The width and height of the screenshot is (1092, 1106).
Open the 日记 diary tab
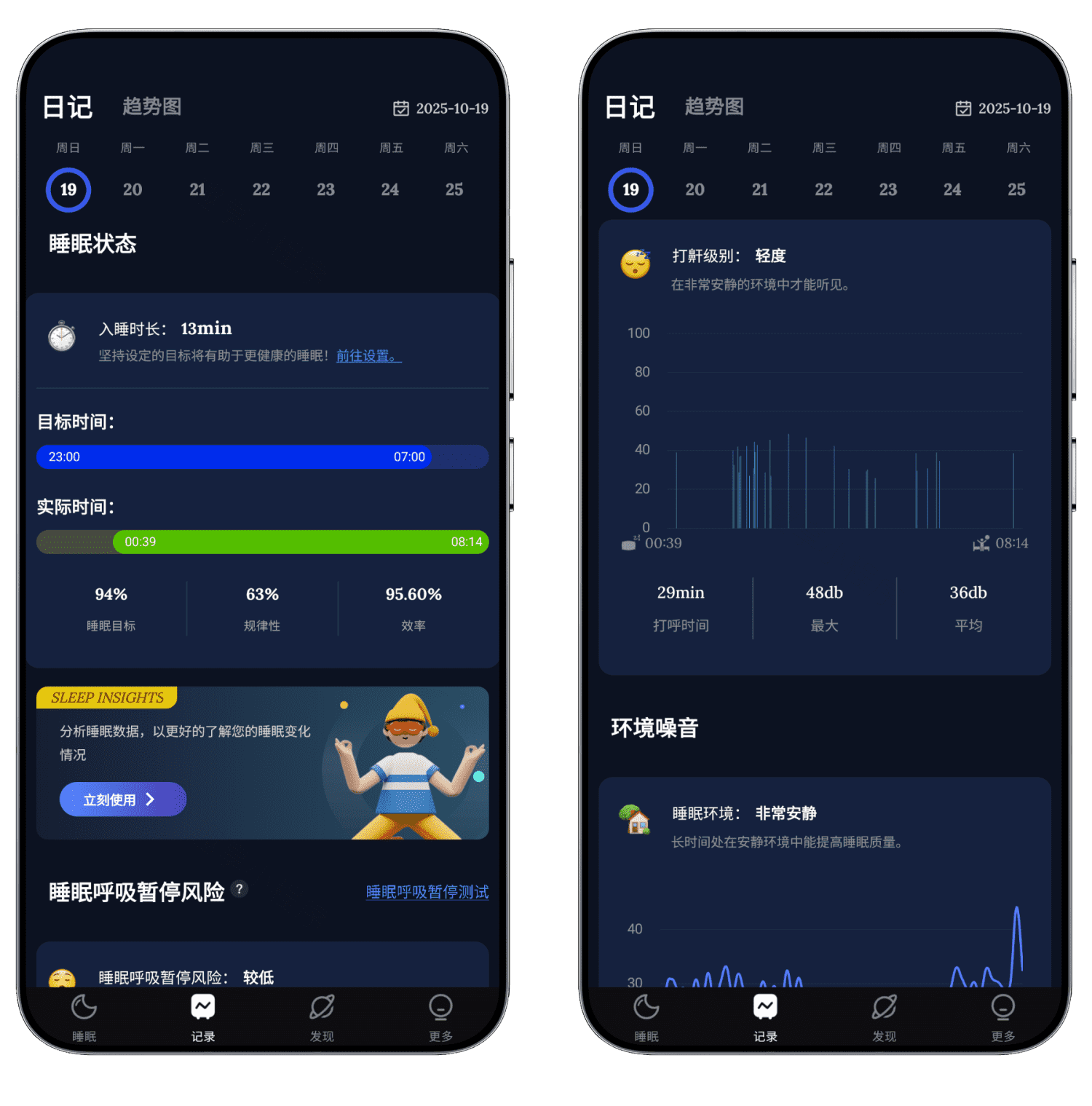[68, 107]
